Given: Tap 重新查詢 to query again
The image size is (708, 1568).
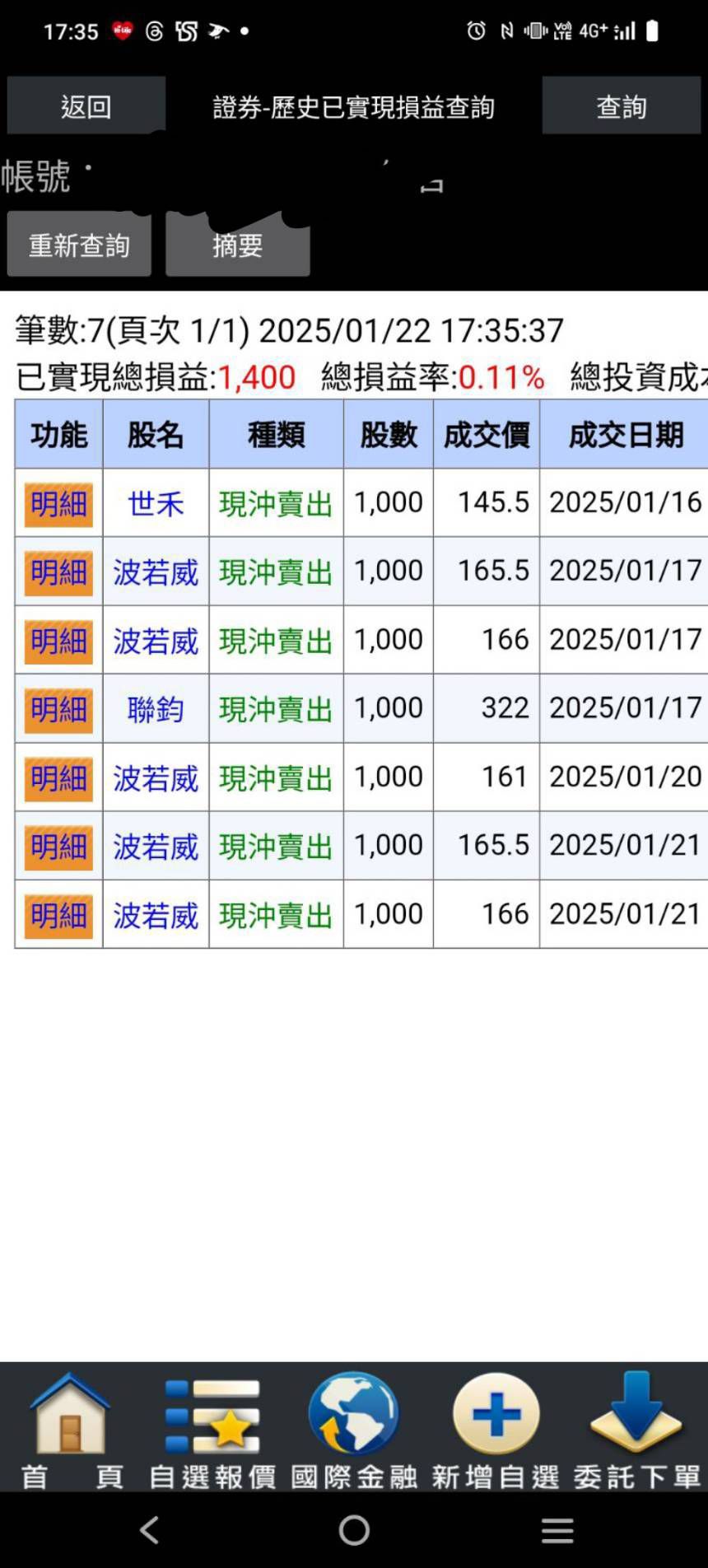Looking at the screenshot, I should pos(79,245).
